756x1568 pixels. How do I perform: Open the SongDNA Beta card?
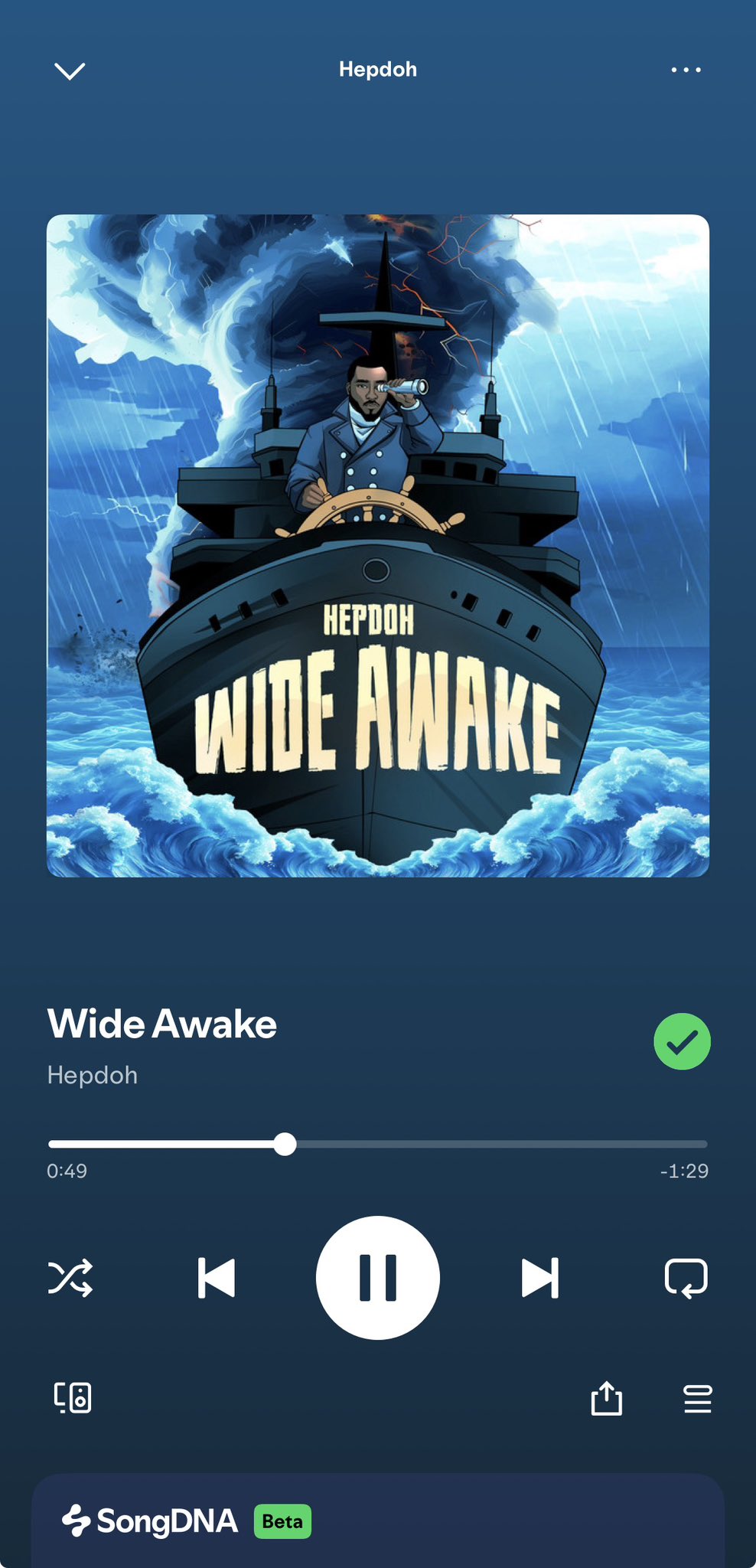pyautogui.click(x=378, y=1521)
